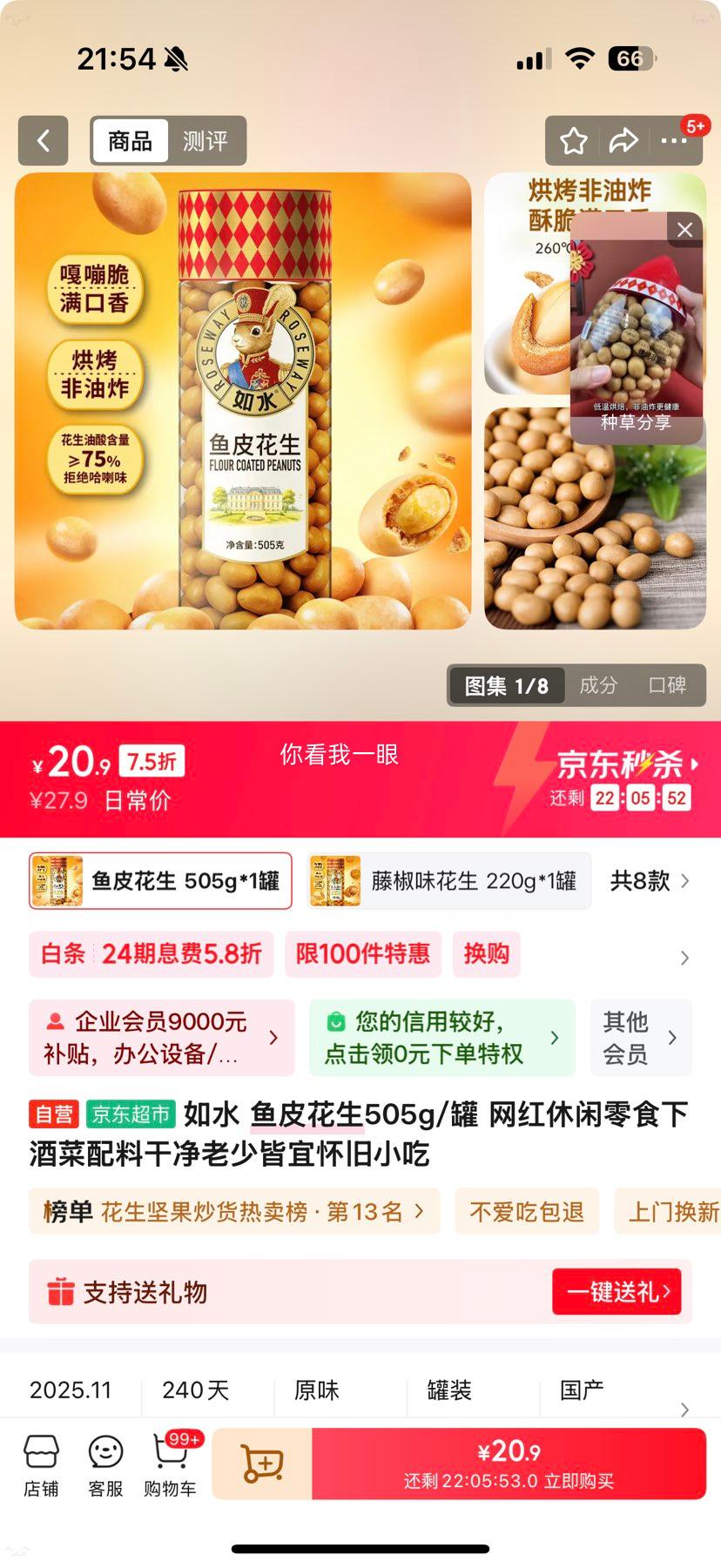This screenshot has width=721, height=1568.
Task: Switch to the 测评 tab
Action: pyautogui.click(x=205, y=140)
